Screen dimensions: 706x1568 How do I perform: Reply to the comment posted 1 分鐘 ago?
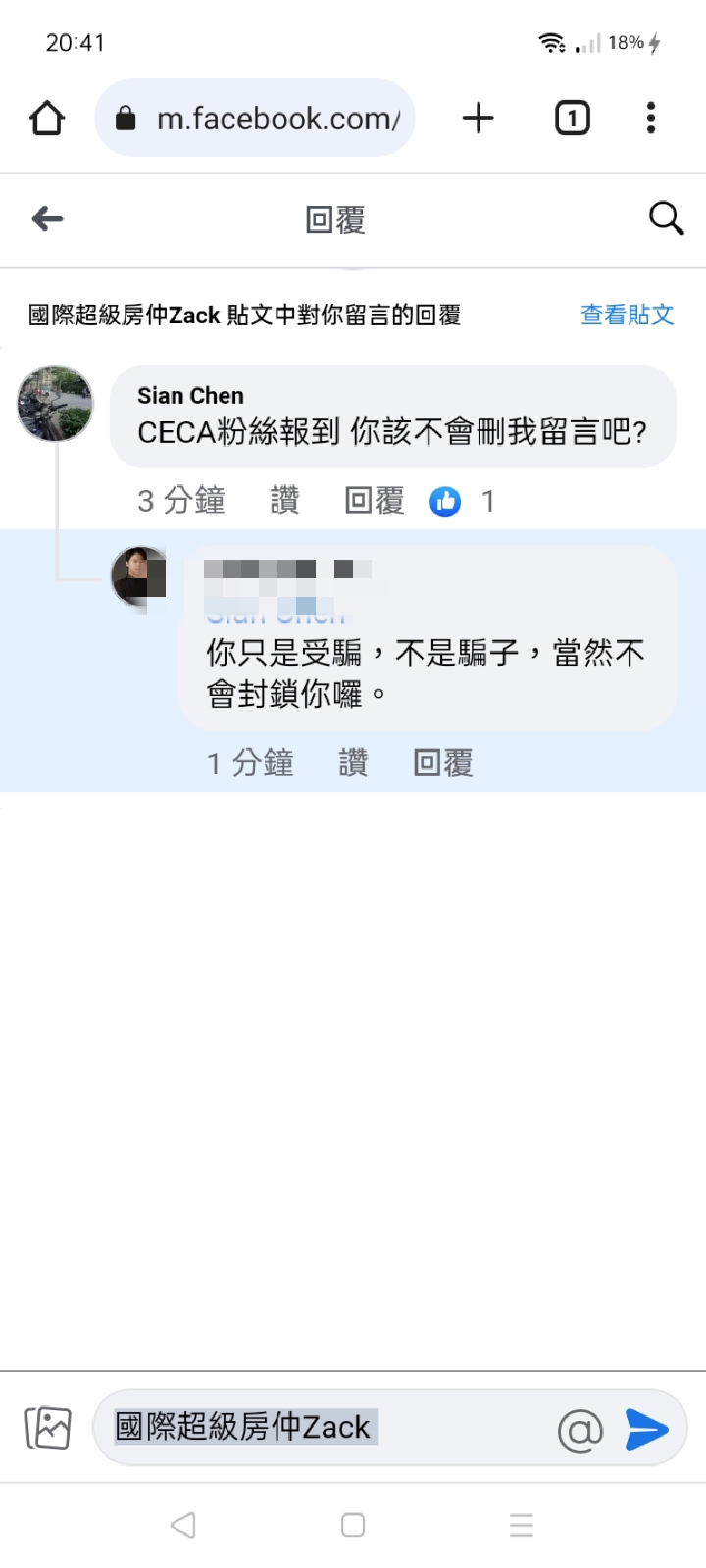(x=443, y=762)
